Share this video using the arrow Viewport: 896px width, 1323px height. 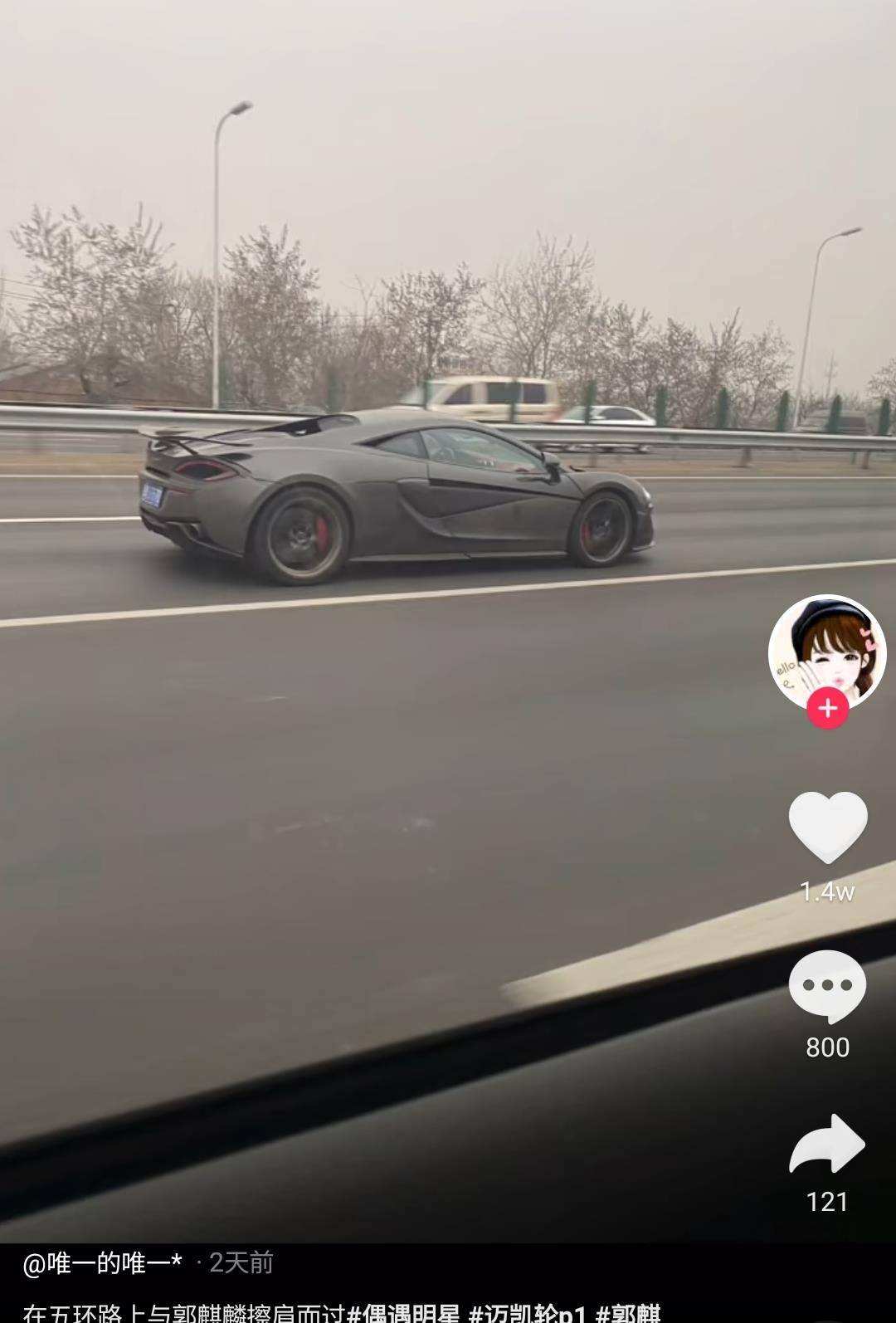click(x=827, y=1144)
